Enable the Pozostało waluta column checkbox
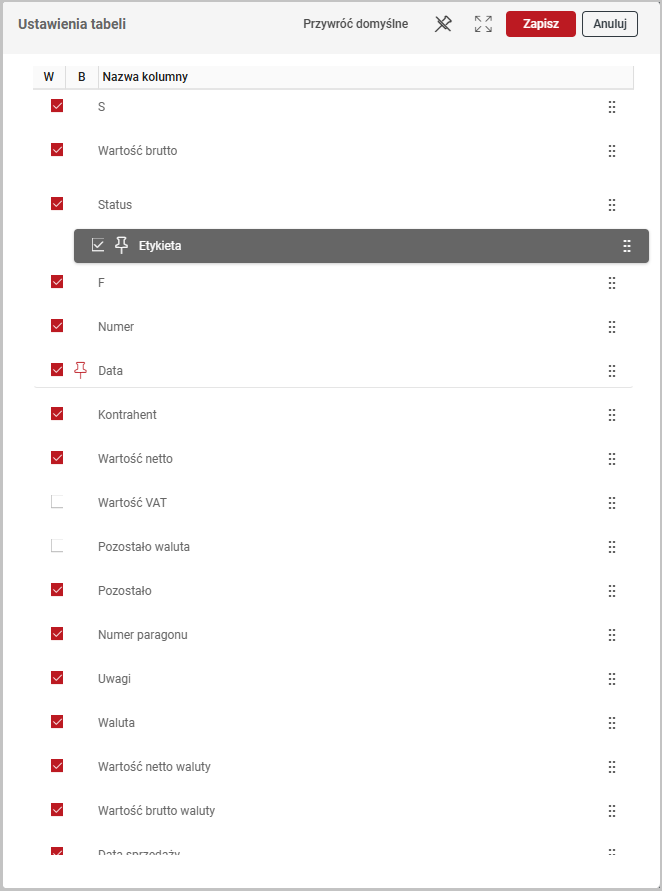Screen dimensions: 662x891 [57, 546]
